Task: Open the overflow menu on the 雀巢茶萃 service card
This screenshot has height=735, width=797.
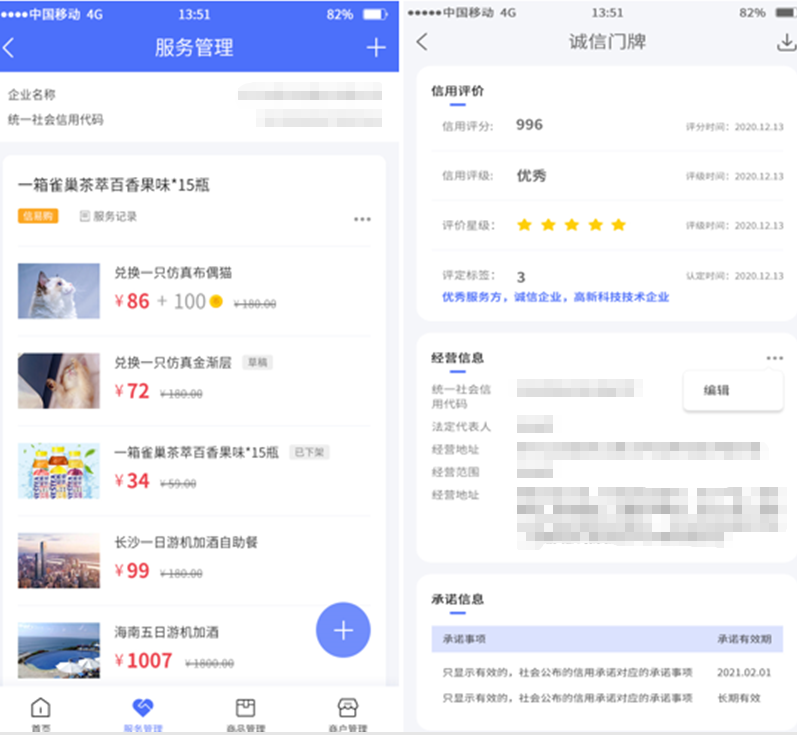Action: point(362,219)
